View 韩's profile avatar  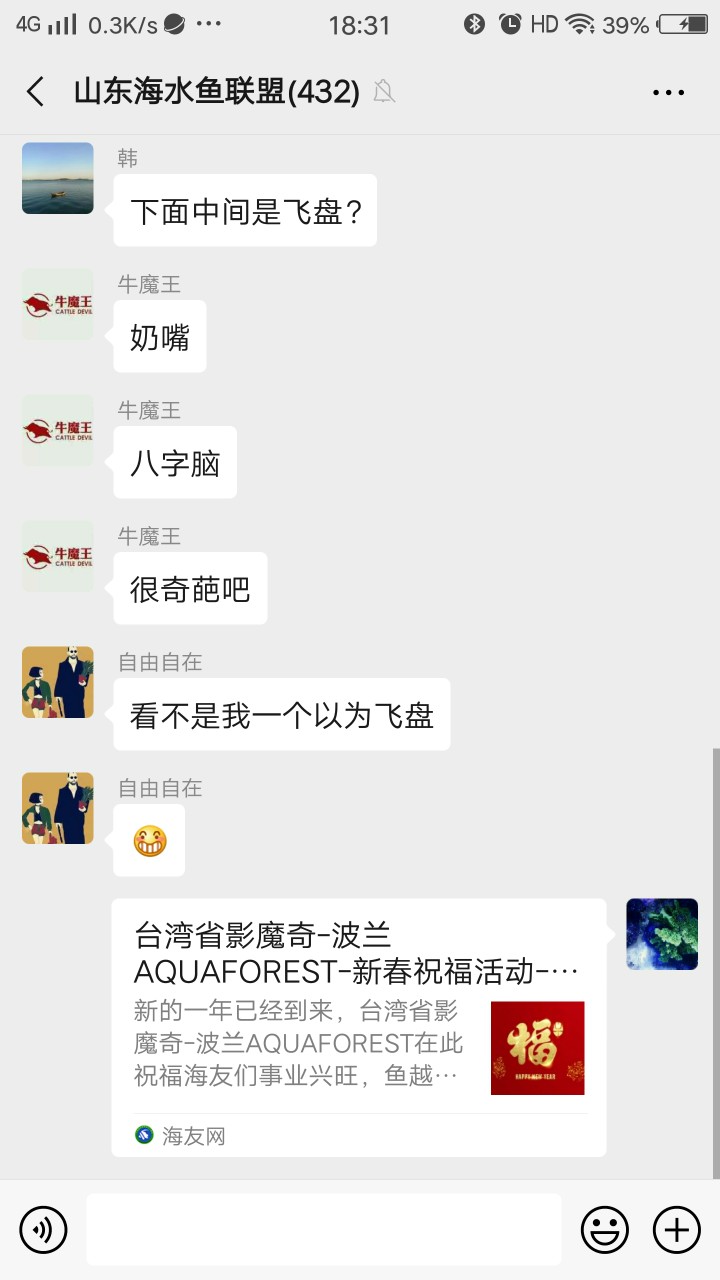click(x=58, y=178)
